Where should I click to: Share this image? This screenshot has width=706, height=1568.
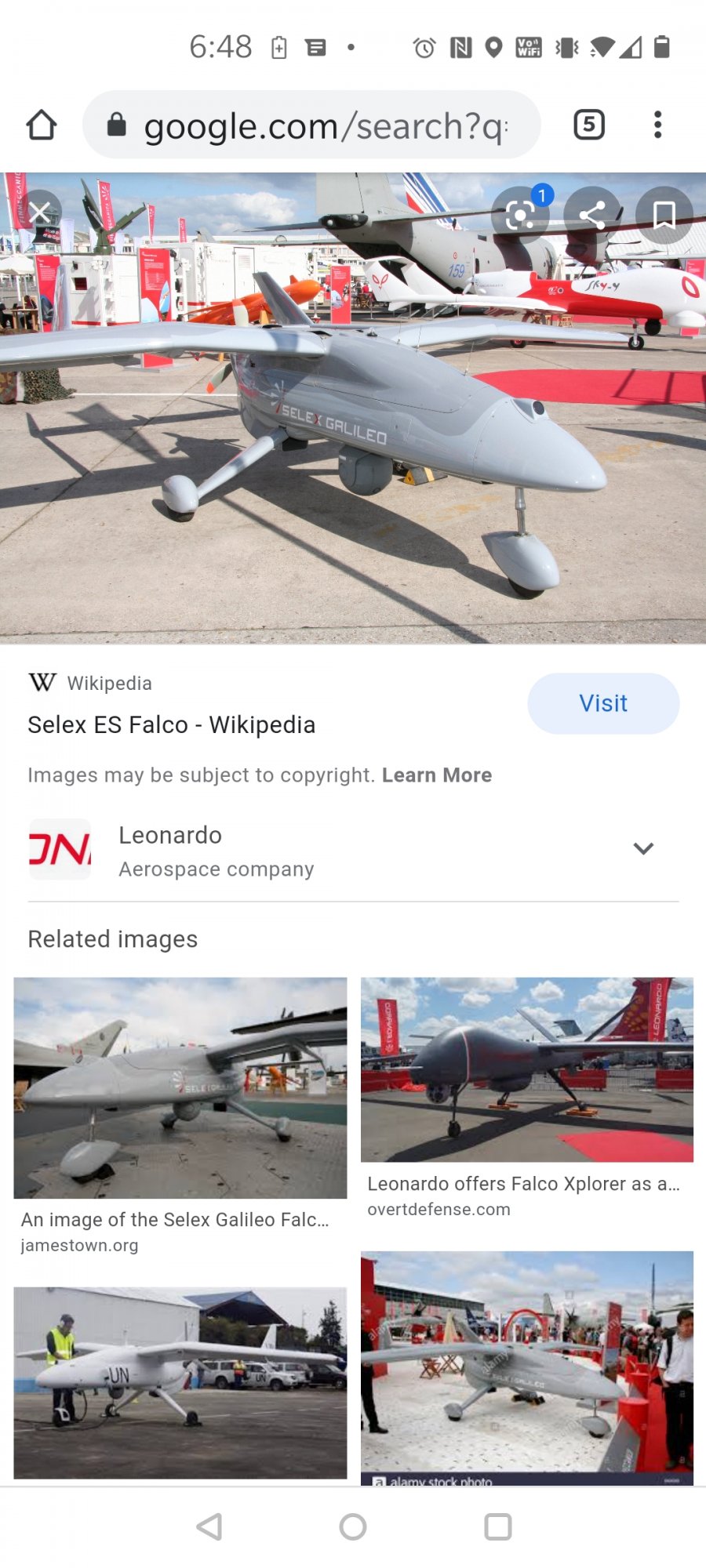coord(592,214)
